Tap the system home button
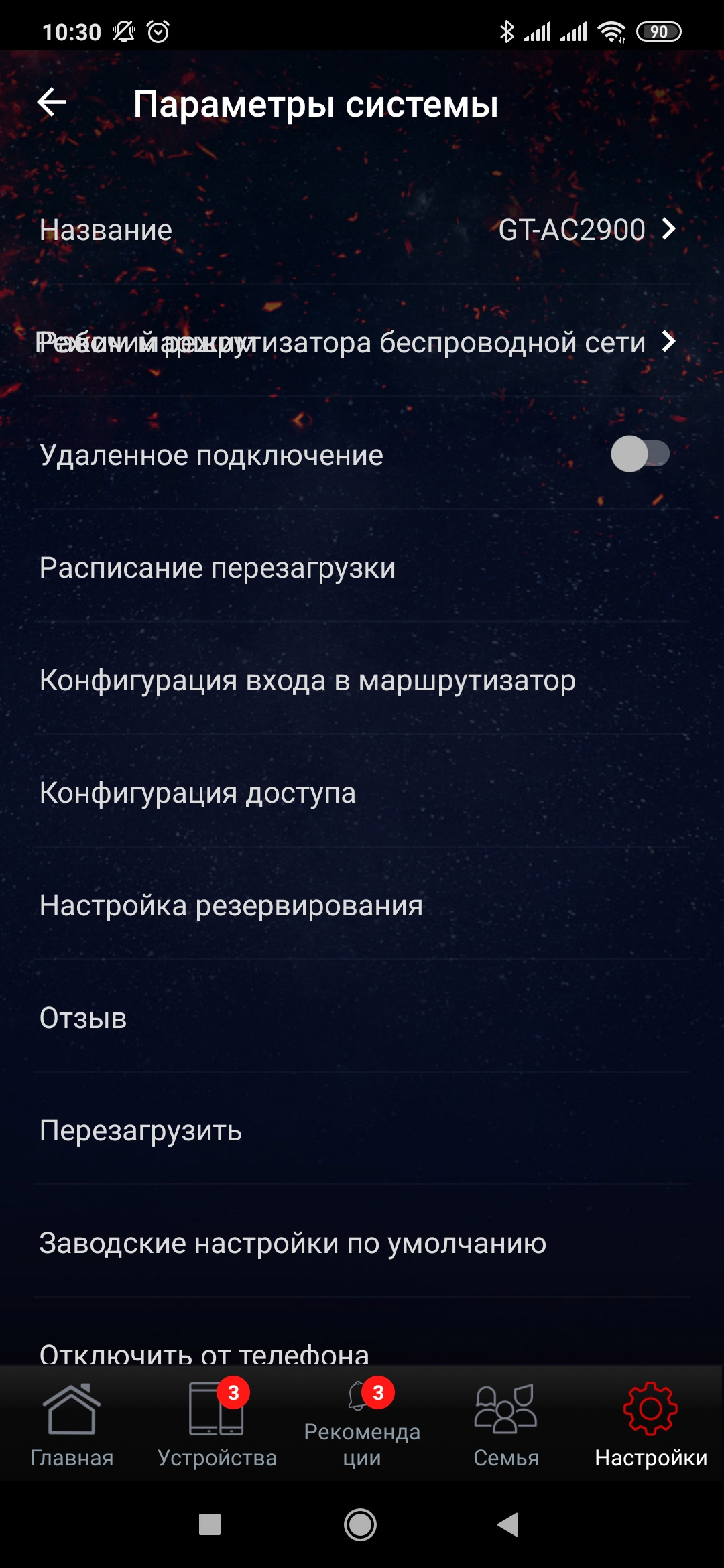The image size is (724, 1568). (361, 1524)
